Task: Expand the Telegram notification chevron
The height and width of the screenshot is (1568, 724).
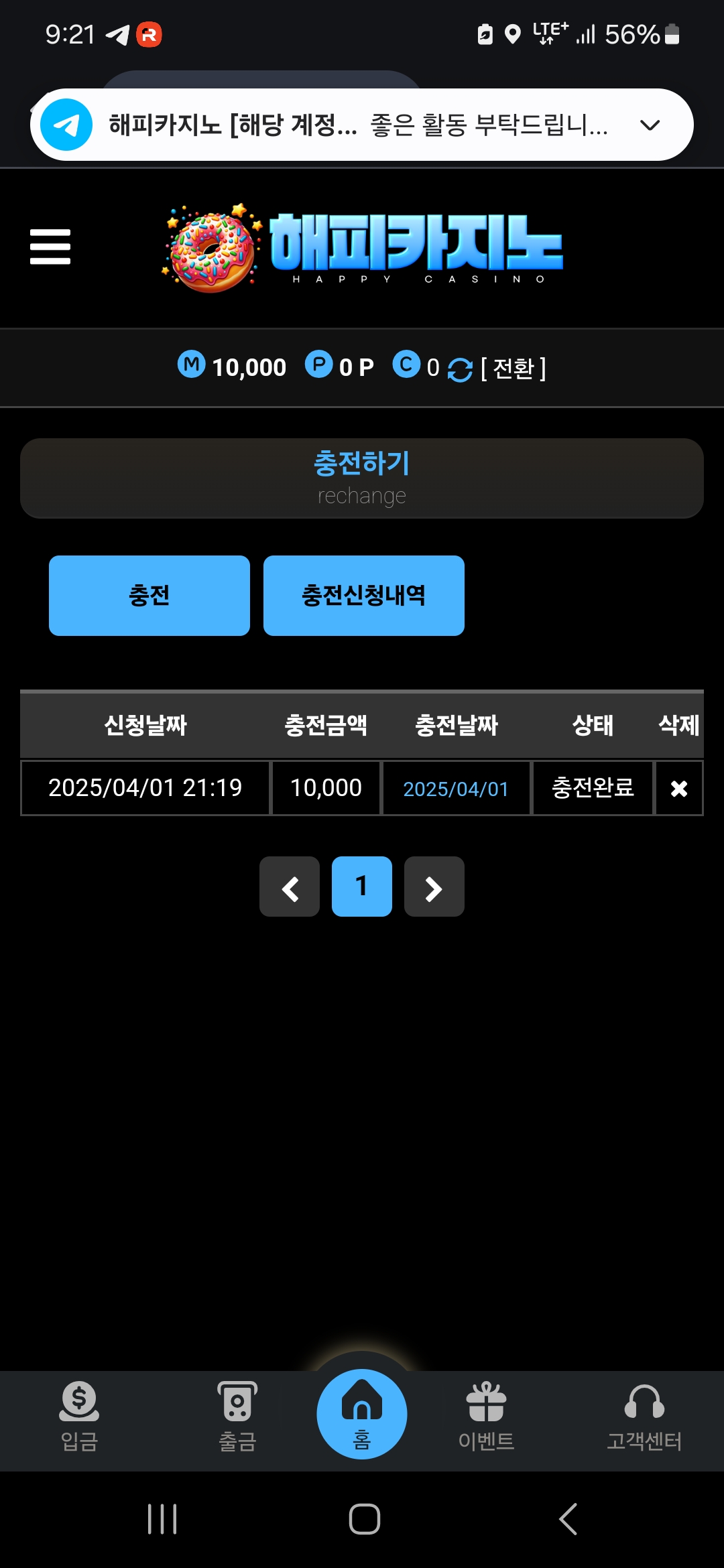Action: tap(650, 125)
